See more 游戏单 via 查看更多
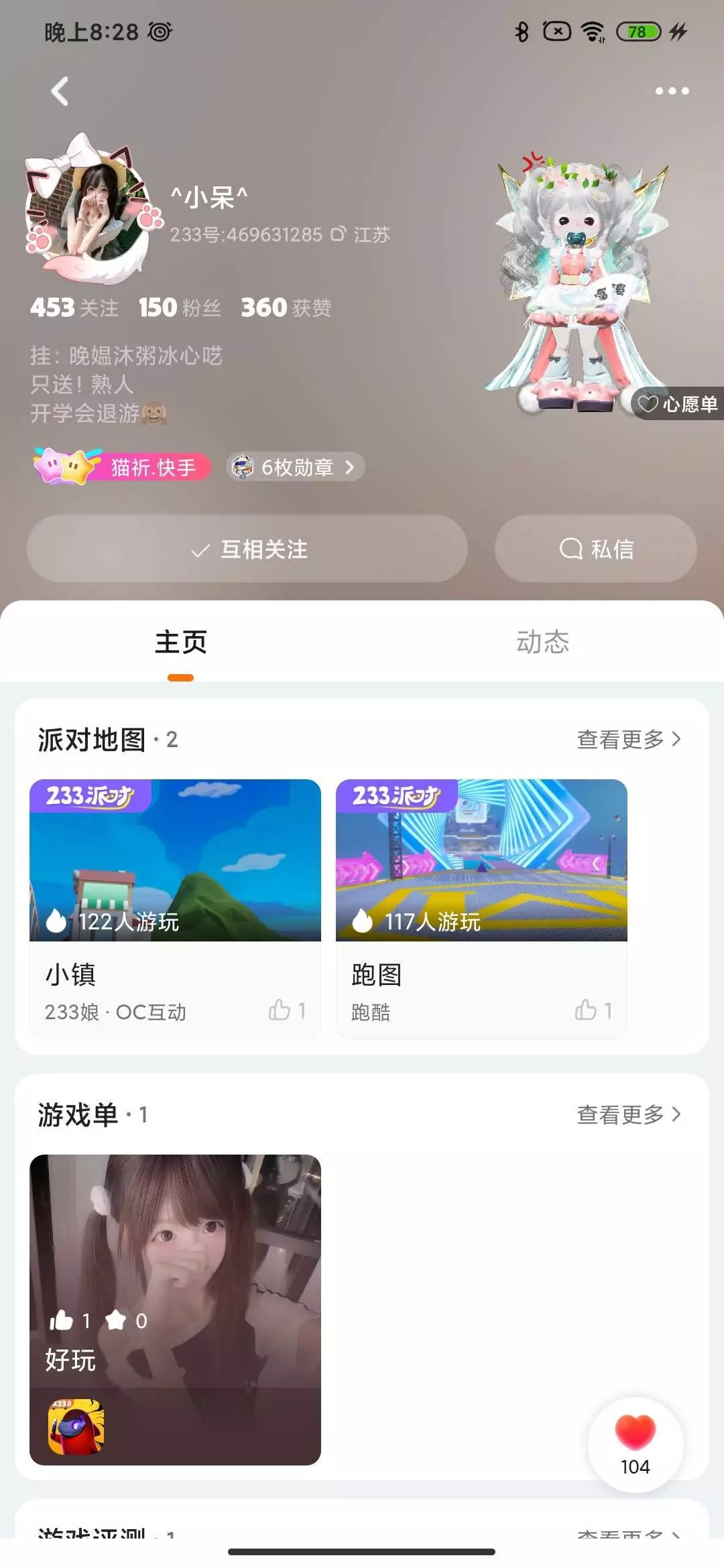Screen dimensions: 724x1568 [629, 1114]
